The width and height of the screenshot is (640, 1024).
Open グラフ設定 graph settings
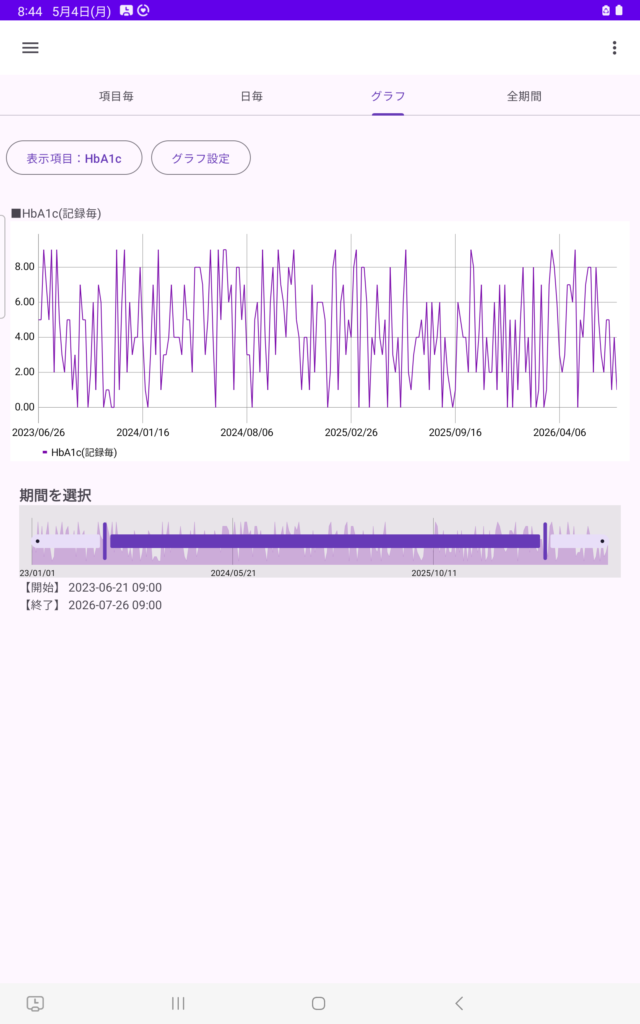tap(200, 158)
